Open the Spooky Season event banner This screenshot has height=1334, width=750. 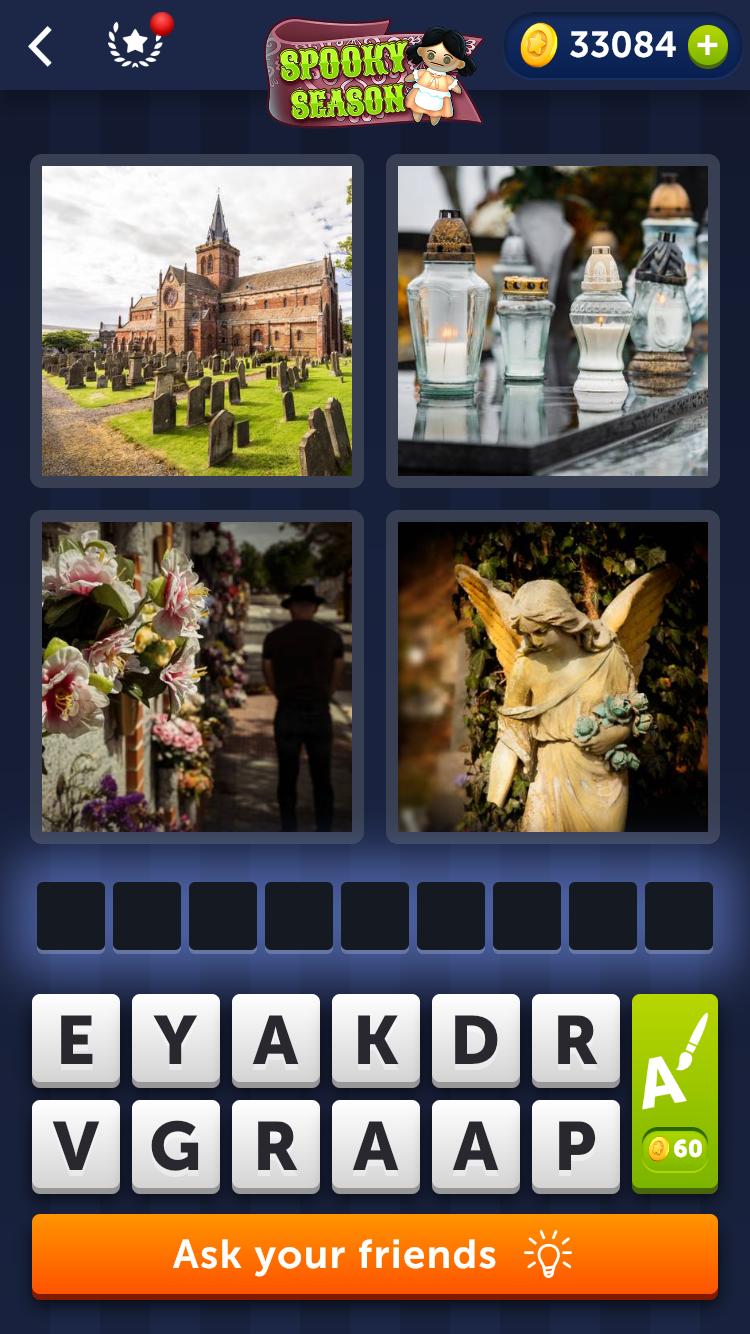pos(373,72)
